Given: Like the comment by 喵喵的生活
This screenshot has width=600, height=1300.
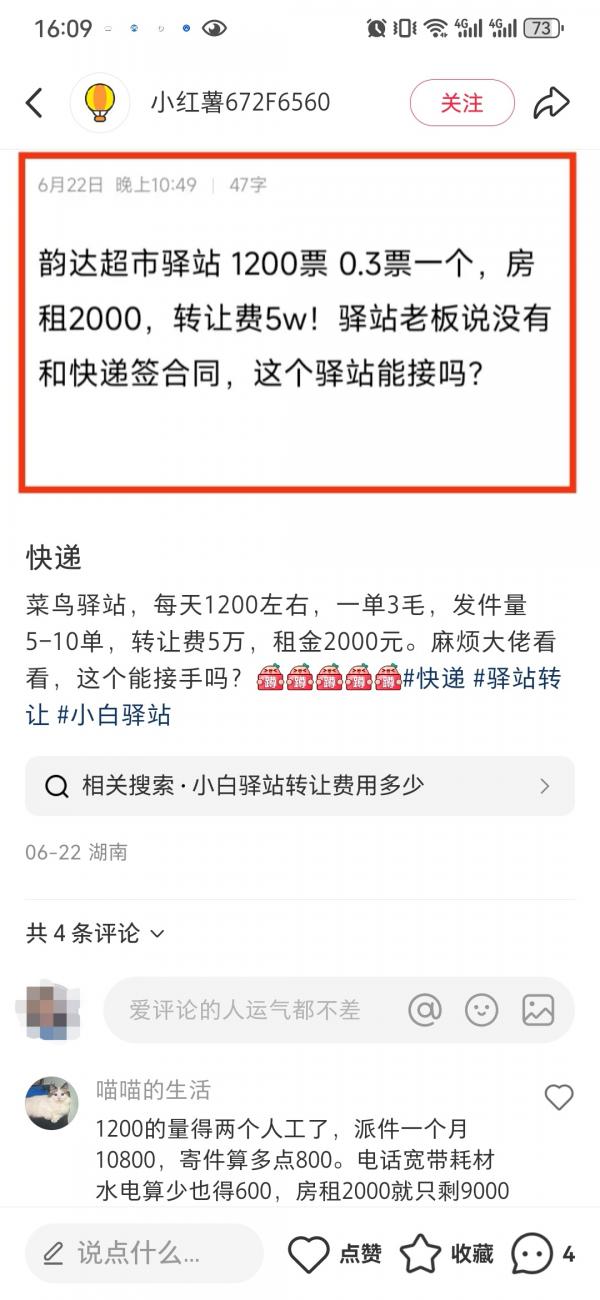Looking at the screenshot, I should (558, 1098).
